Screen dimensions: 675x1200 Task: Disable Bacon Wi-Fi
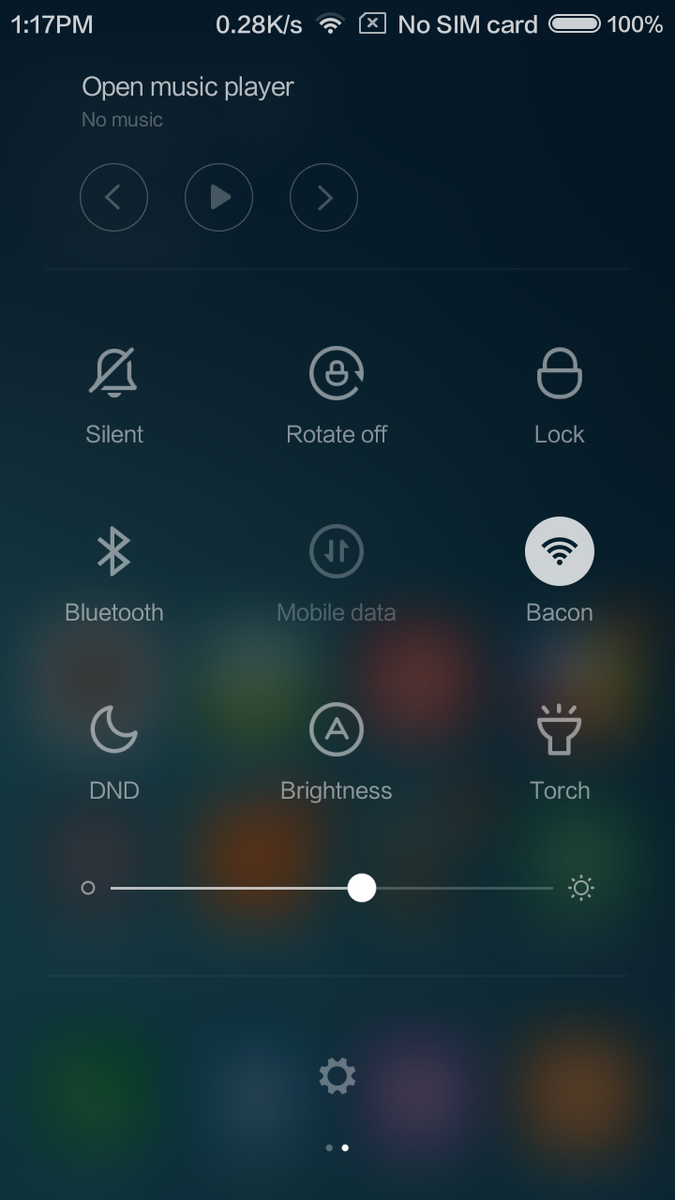[x=559, y=552]
